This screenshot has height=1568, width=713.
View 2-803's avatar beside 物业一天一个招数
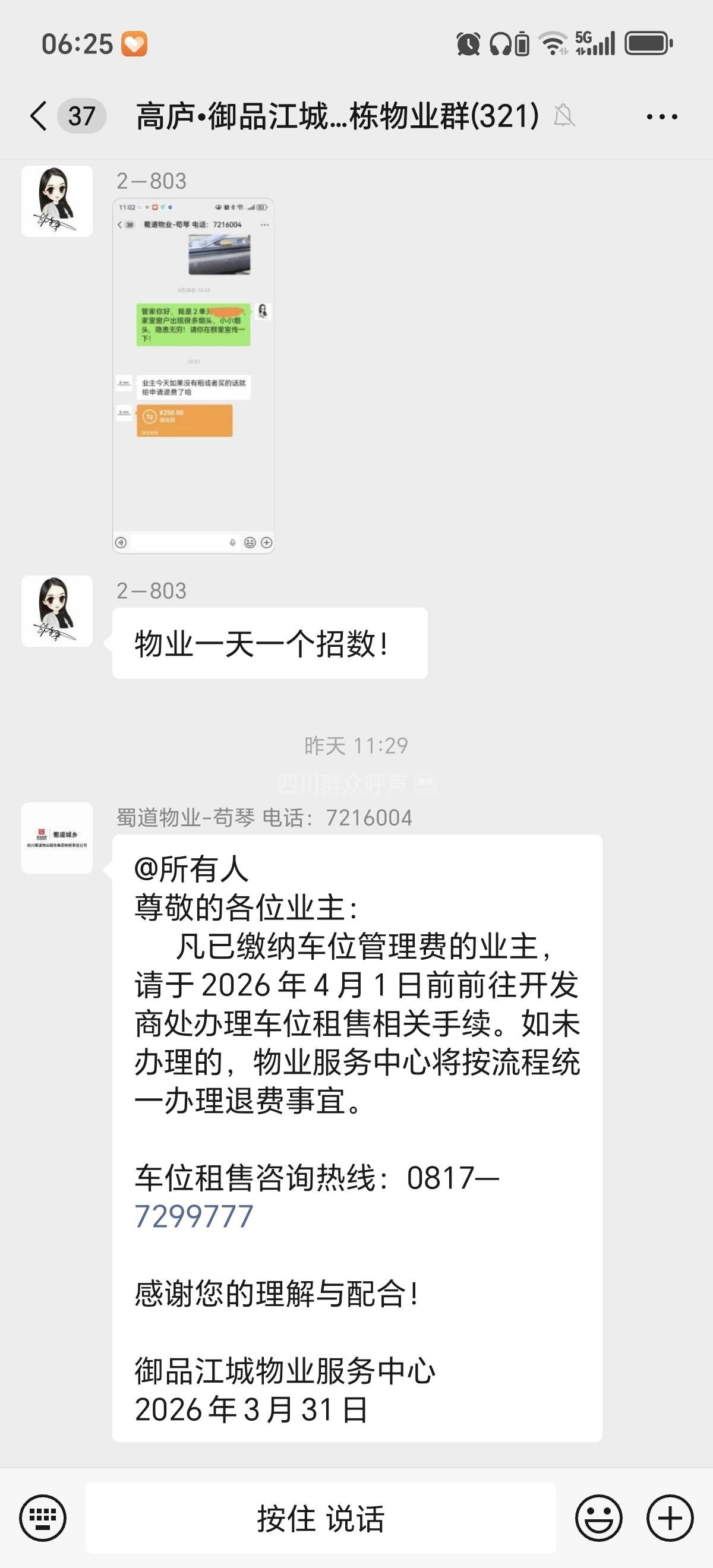tap(57, 611)
